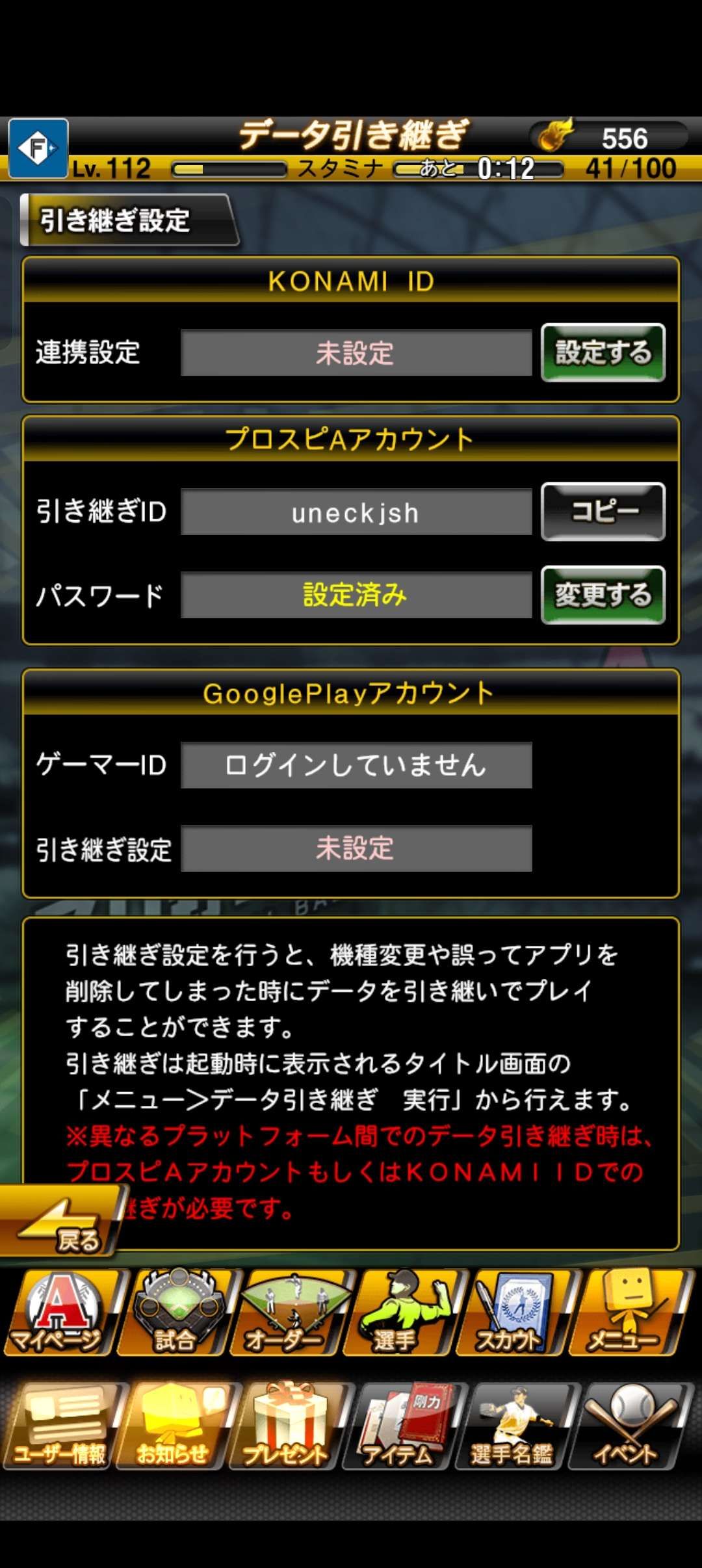Tap 設定する for KONAMI ID linking
The height and width of the screenshot is (1568, 702).
point(603,352)
